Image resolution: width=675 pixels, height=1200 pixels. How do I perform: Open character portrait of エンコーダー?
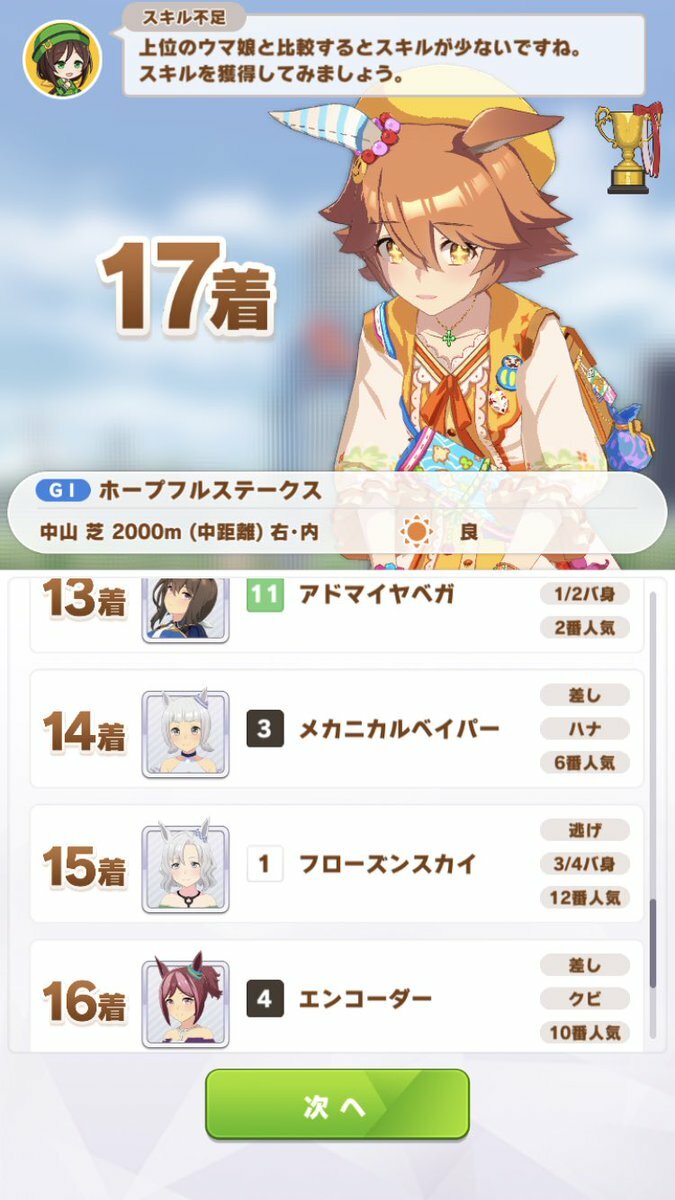(185, 1002)
